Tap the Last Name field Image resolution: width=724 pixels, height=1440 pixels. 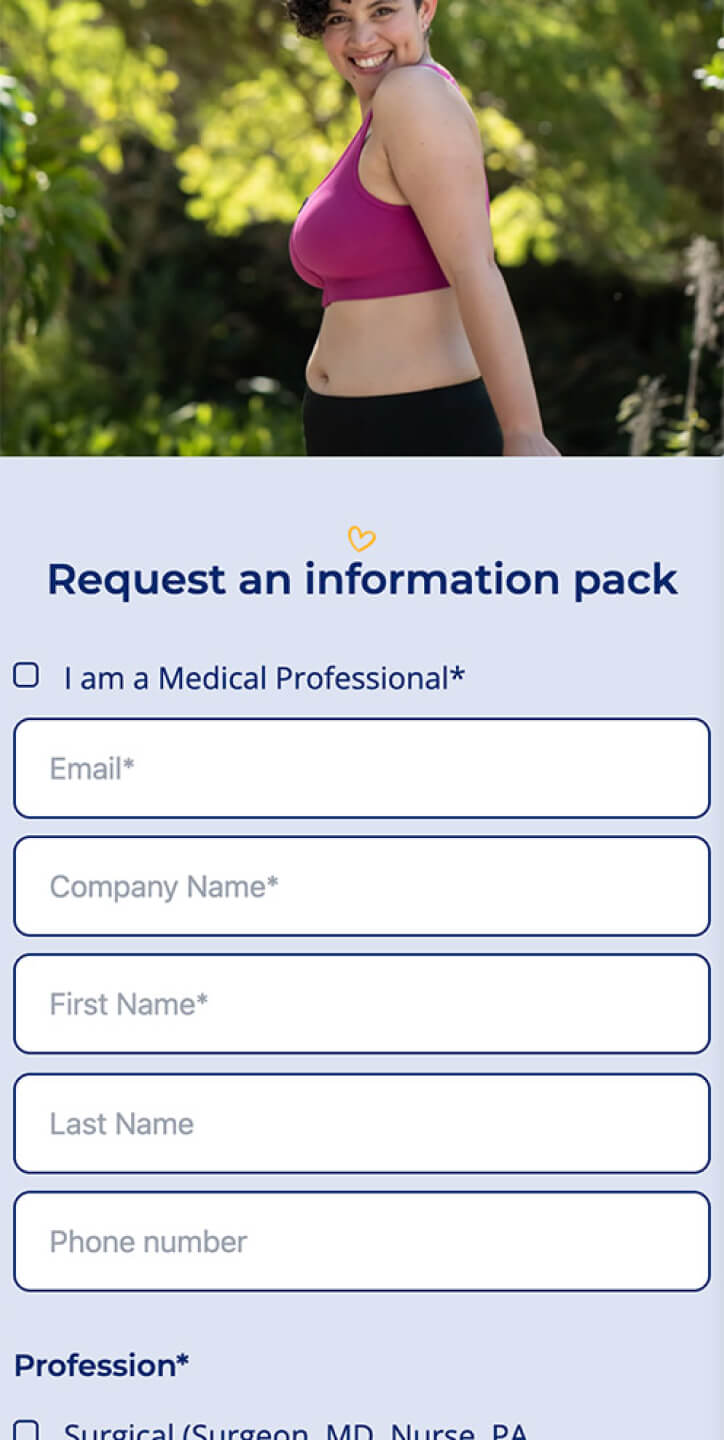coord(361,1123)
